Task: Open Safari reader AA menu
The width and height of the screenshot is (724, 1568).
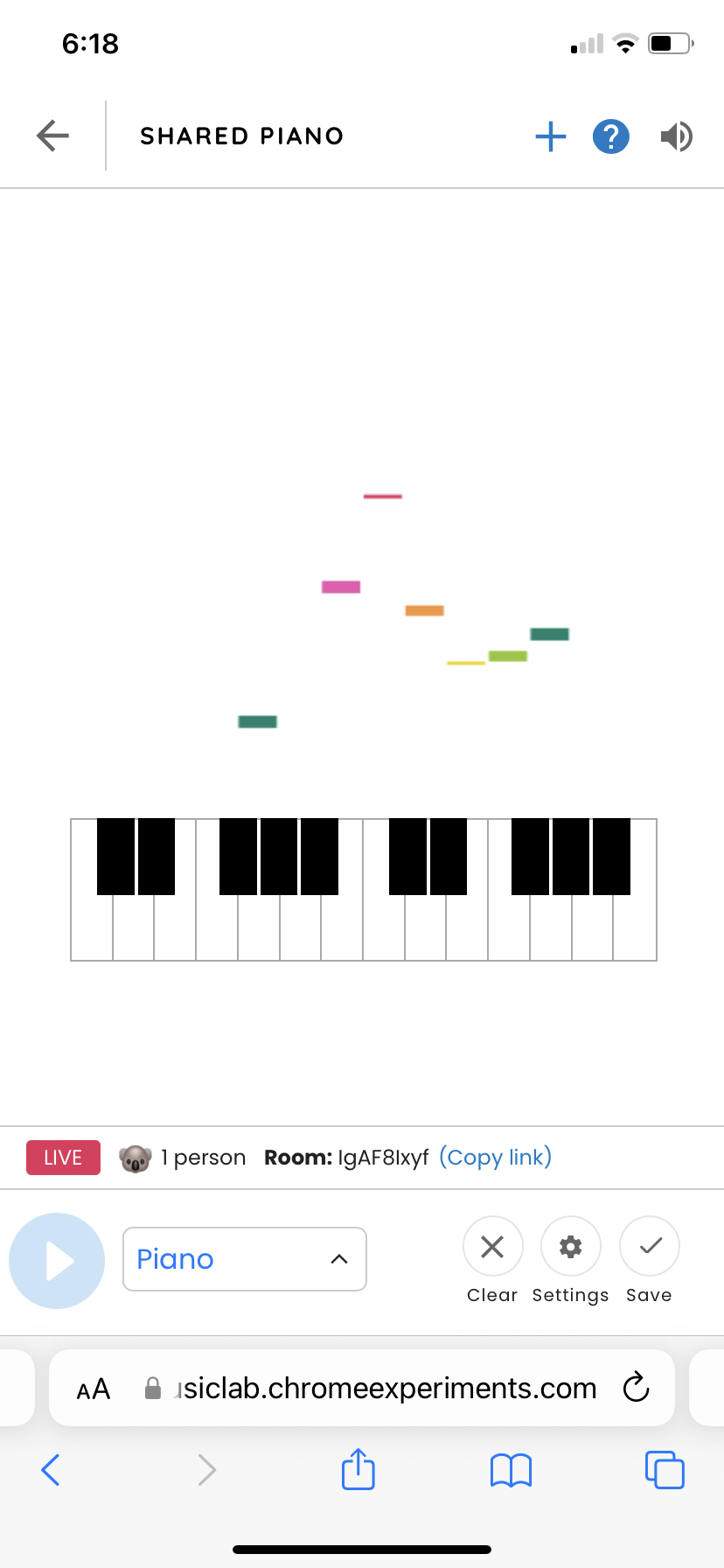Action: click(x=94, y=1389)
